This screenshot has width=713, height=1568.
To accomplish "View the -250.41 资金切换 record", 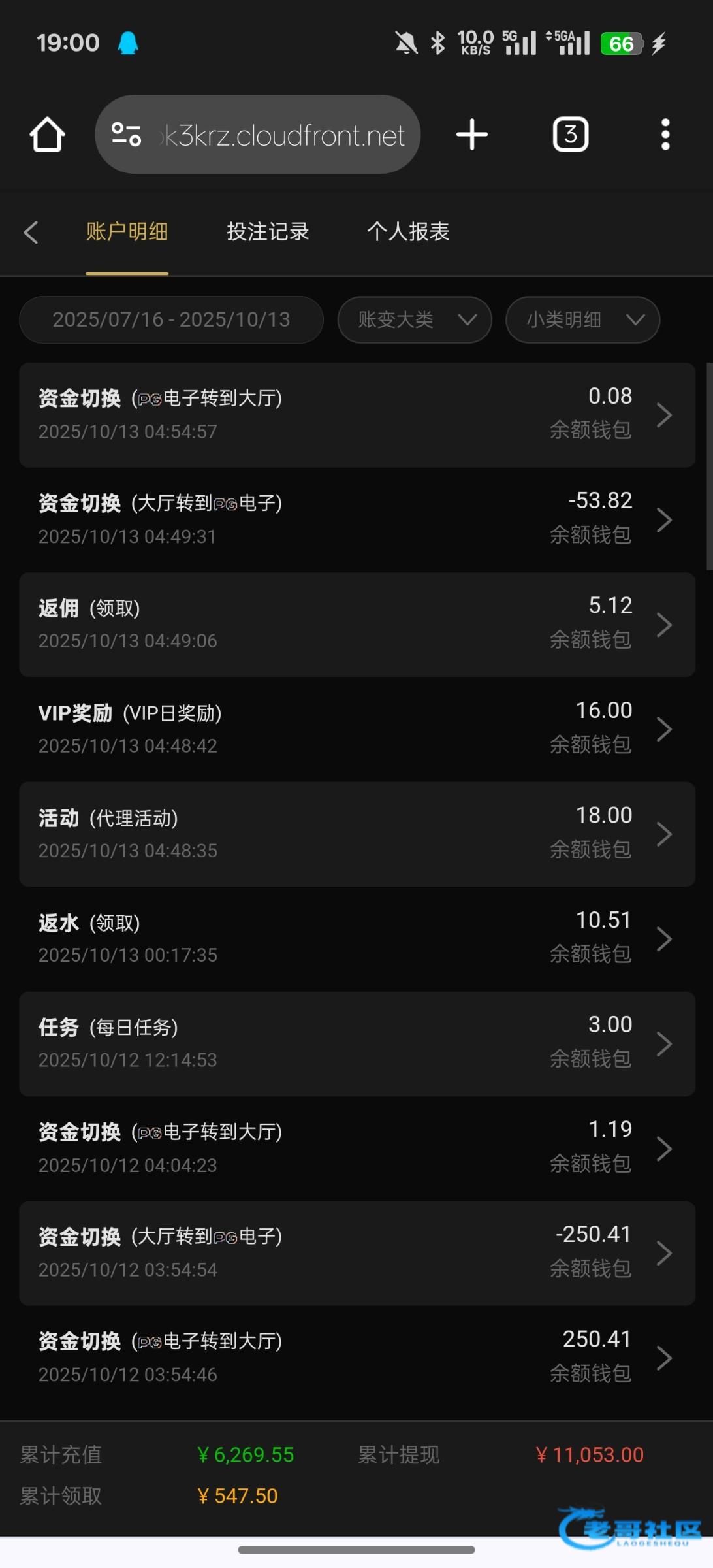I will tap(357, 1254).
